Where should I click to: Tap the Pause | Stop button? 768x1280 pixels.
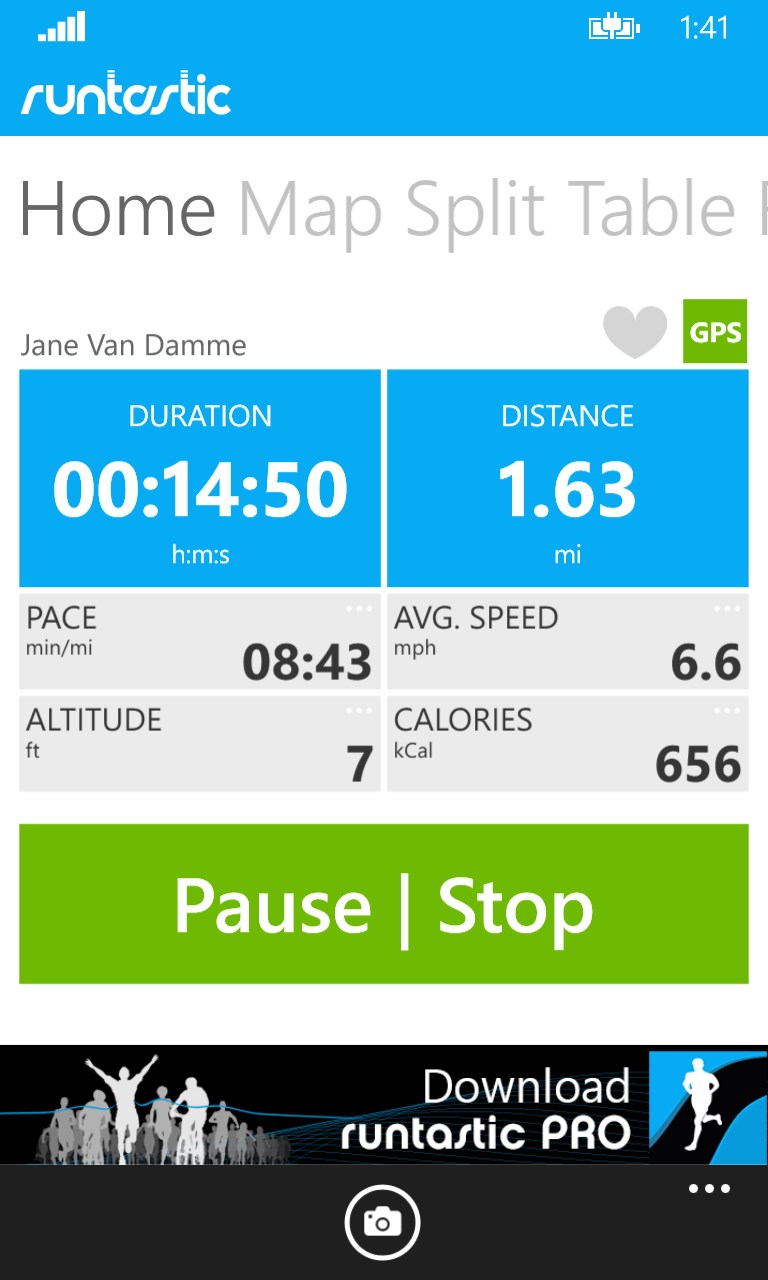(384, 904)
